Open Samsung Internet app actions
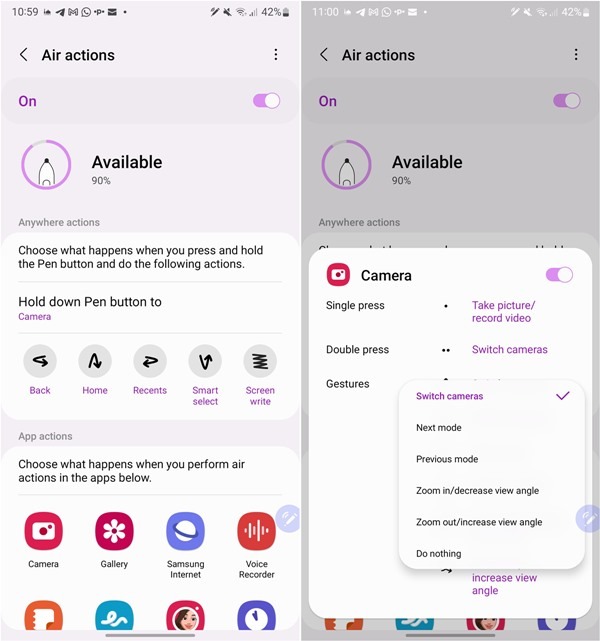 click(x=185, y=532)
